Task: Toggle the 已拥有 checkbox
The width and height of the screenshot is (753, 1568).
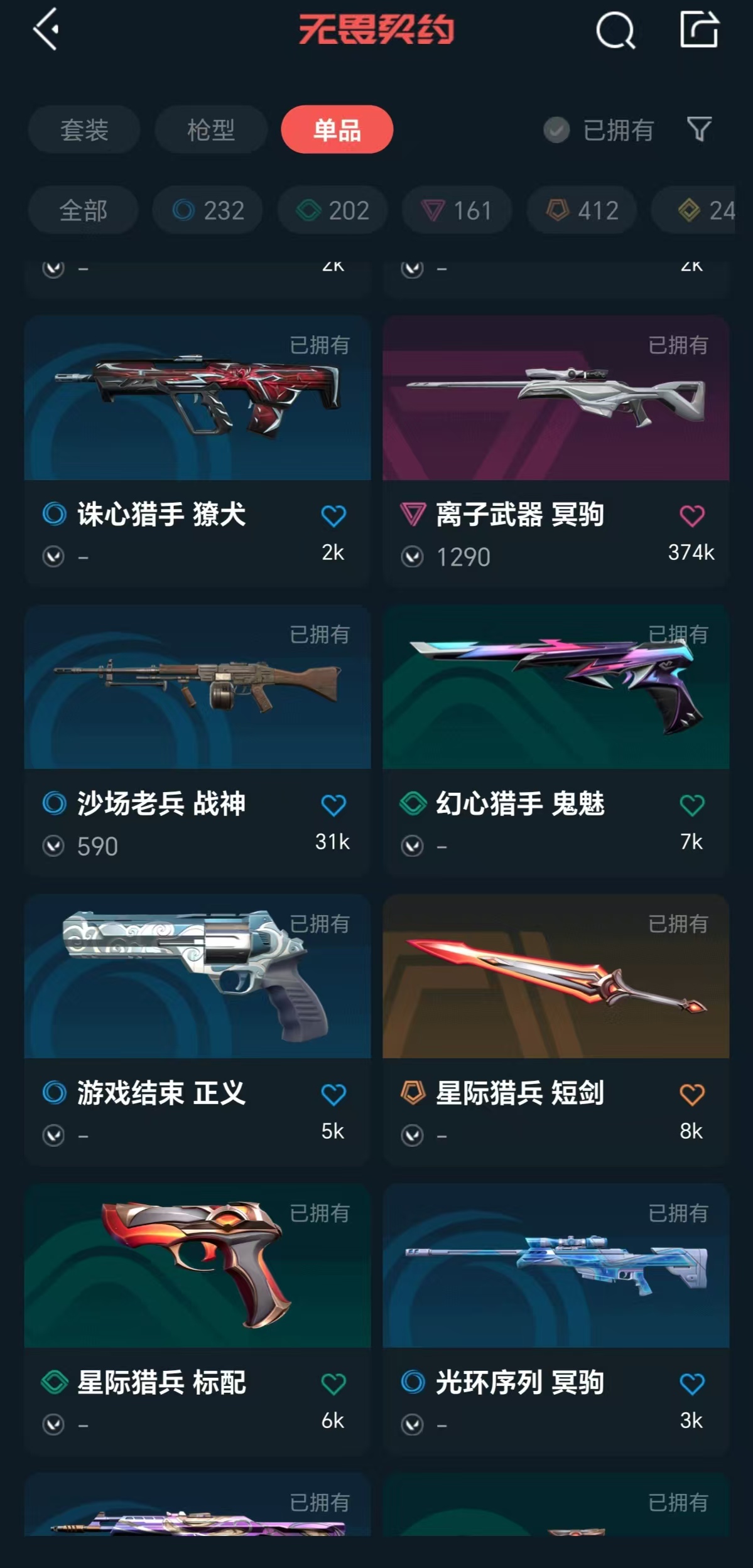Action: tap(556, 131)
